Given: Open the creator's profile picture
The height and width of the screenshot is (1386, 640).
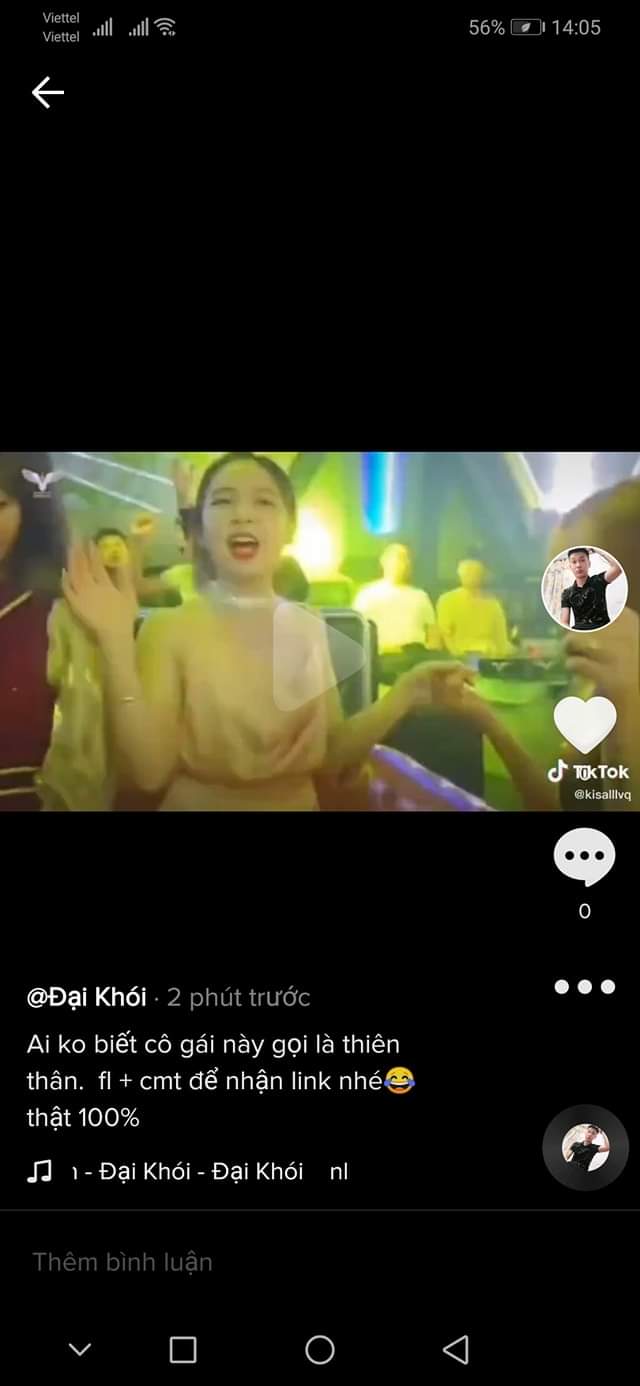Looking at the screenshot, I should click(584, 589).
